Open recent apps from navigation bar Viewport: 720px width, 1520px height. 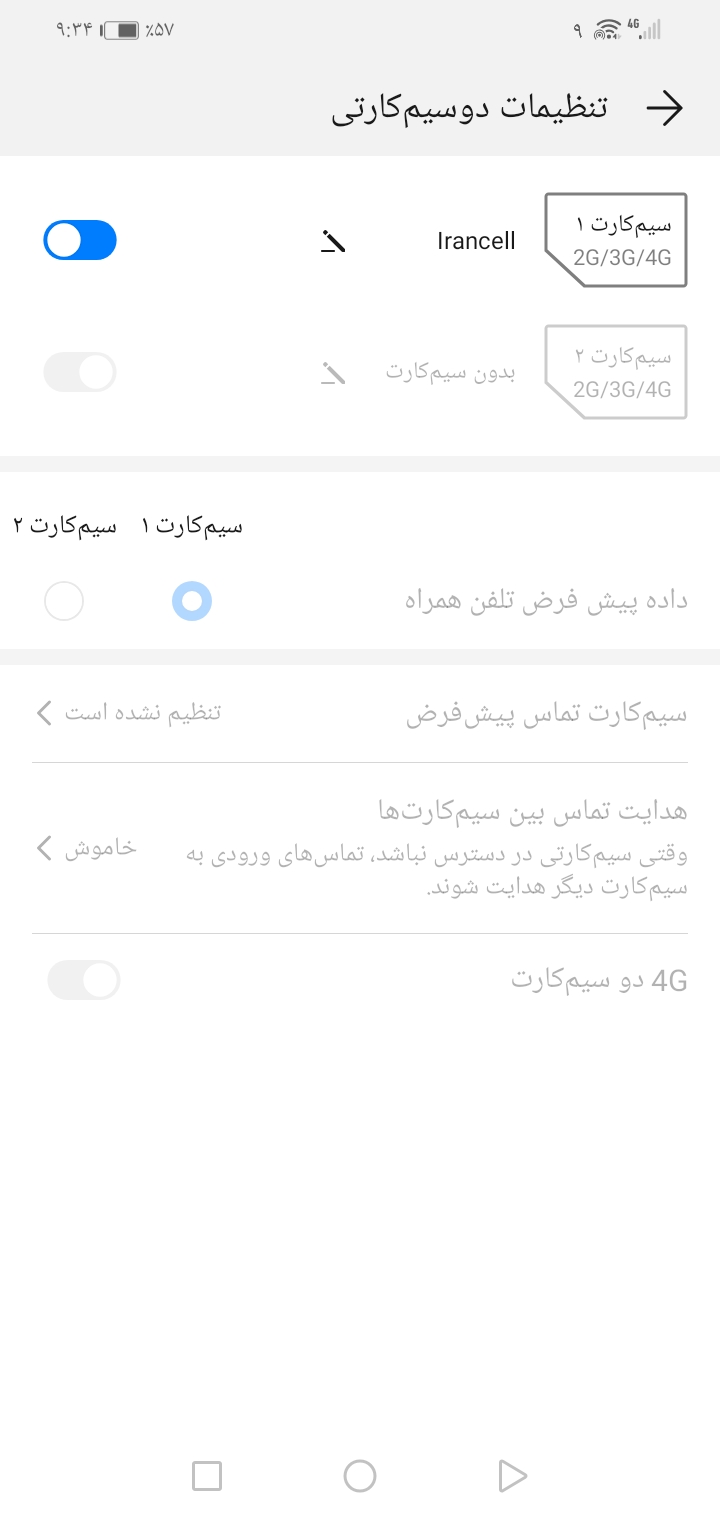207,1475
